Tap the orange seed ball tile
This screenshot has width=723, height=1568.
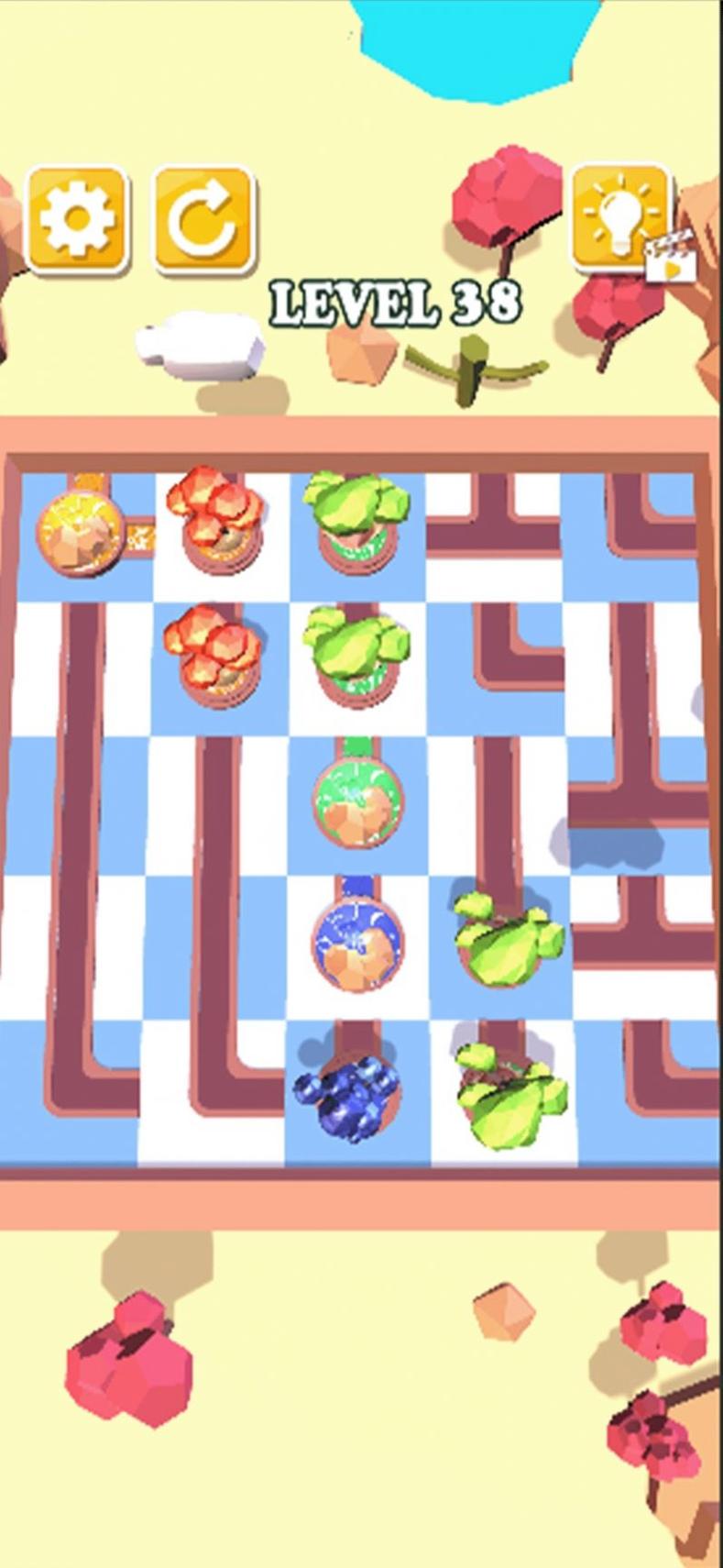click(x=81, y=534)
